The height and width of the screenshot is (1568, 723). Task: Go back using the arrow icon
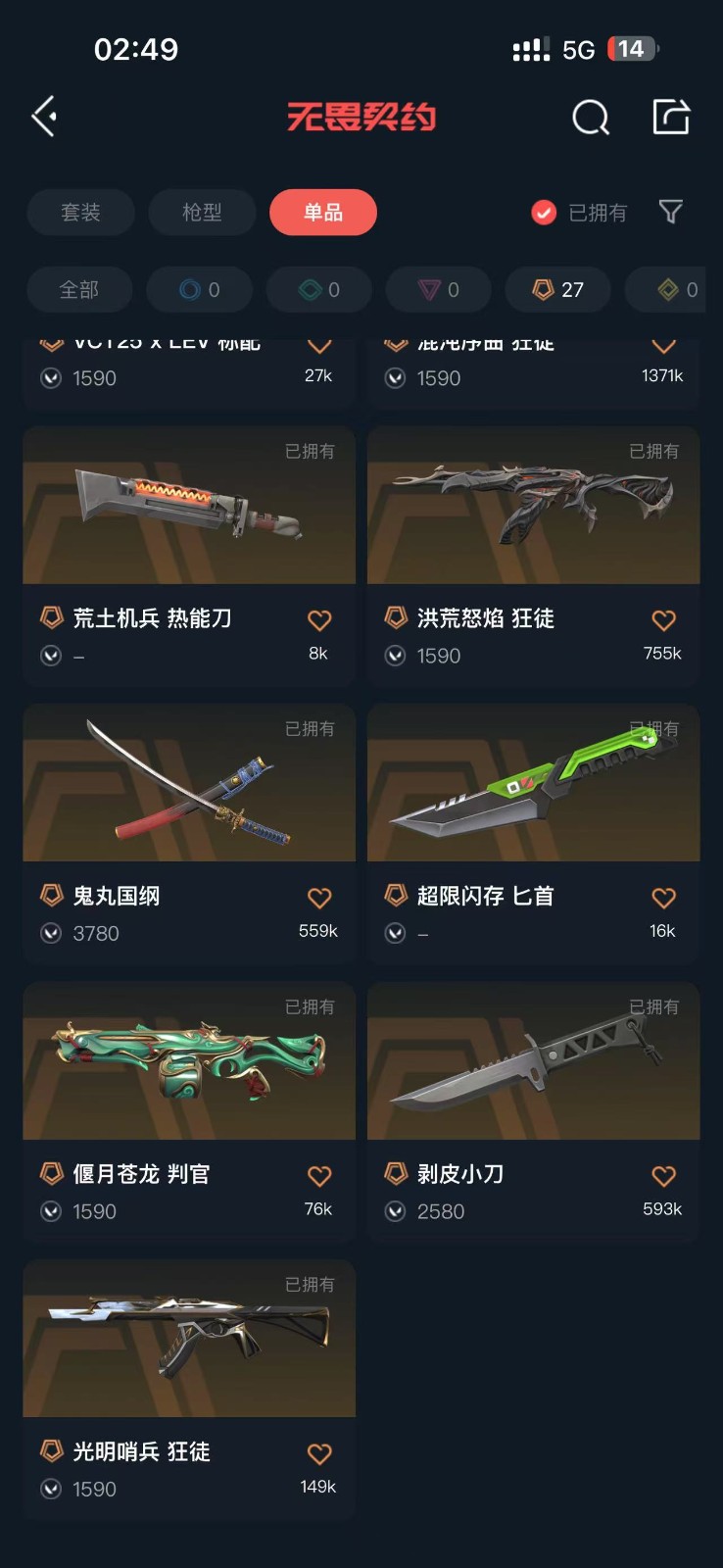point(43,117)
